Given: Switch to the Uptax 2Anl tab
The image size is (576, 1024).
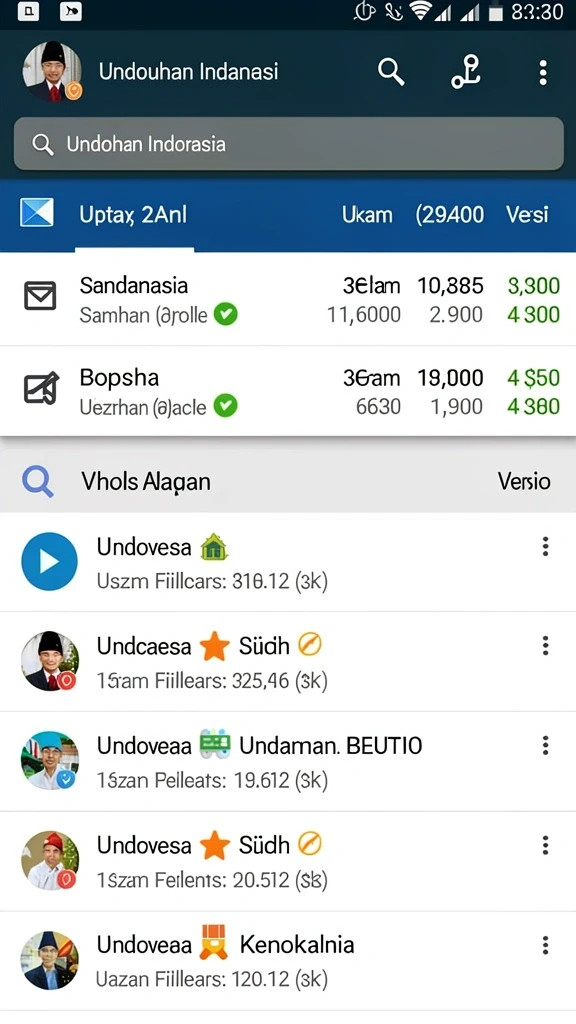Looking at the screenshot, I should tap(133, 214).
